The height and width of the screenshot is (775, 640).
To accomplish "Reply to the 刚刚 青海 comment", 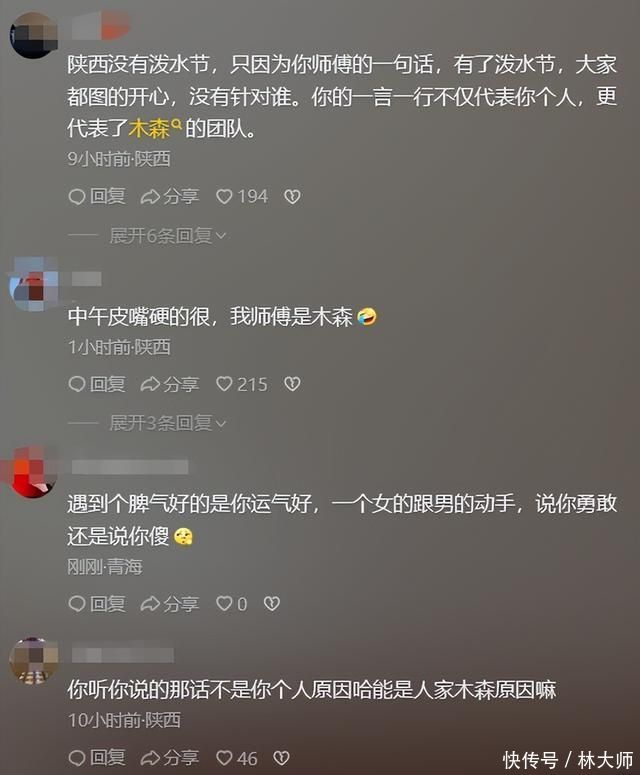I will coord(97,603).
